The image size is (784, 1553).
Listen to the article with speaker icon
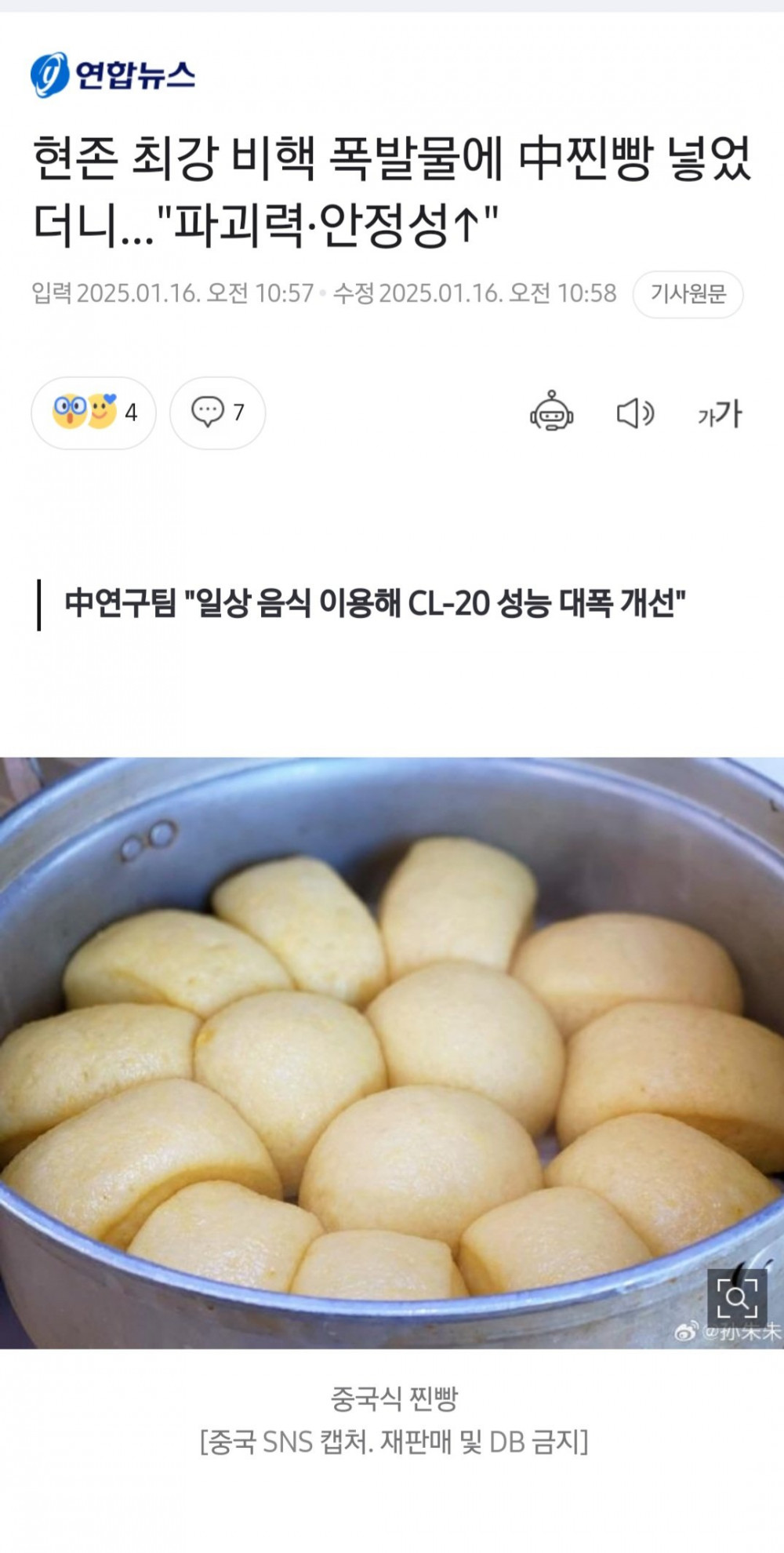tap(635, 413)
